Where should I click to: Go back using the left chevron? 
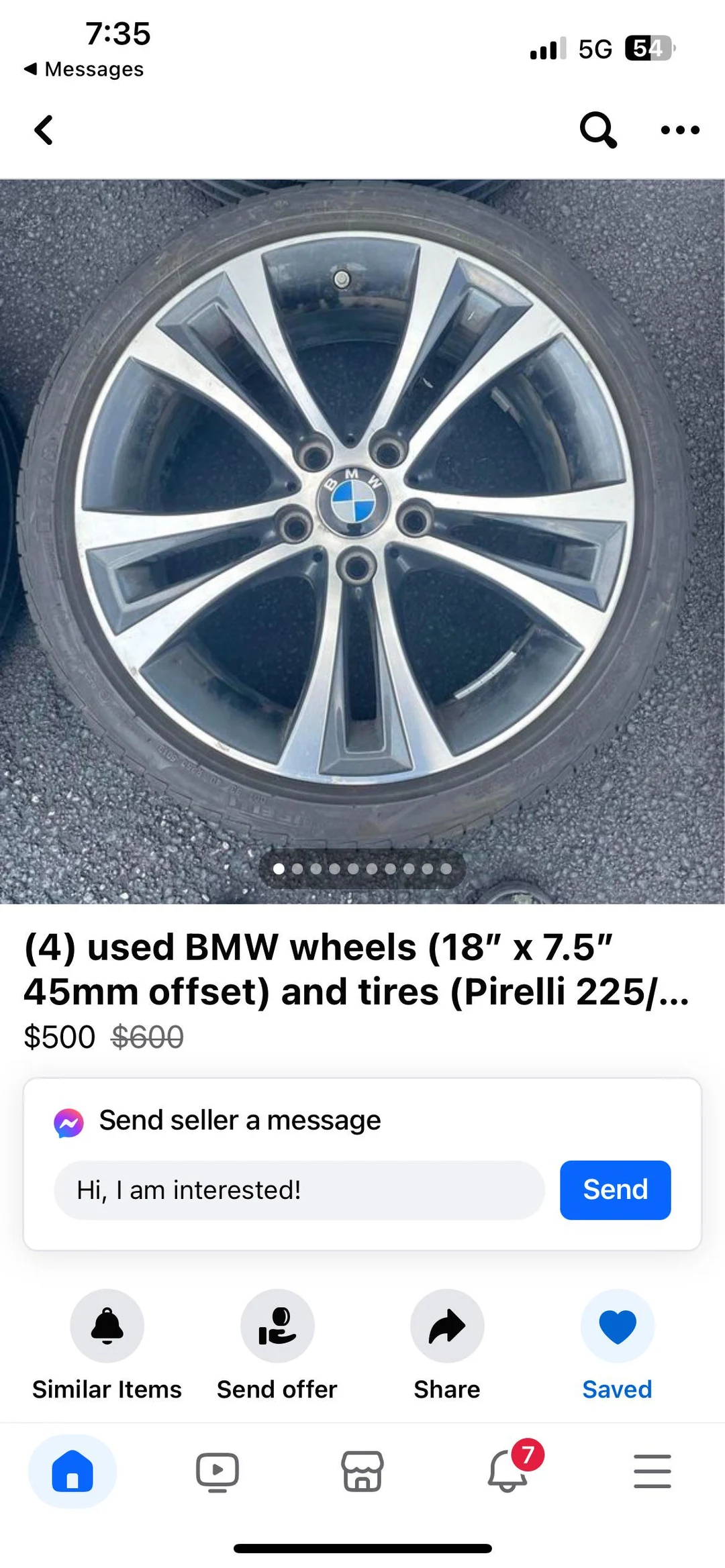coord(43,130)
